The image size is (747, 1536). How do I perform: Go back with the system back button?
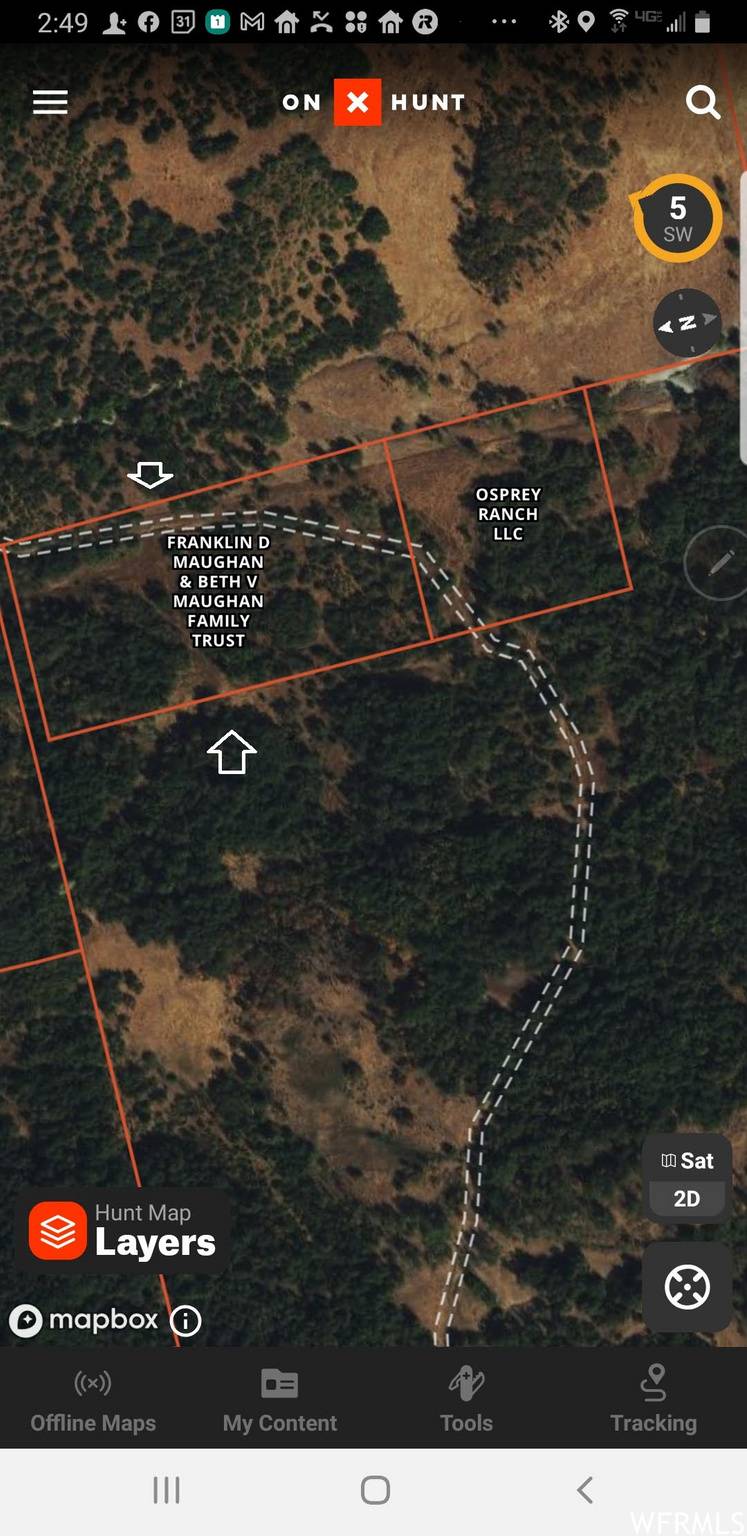[585, 1490]
